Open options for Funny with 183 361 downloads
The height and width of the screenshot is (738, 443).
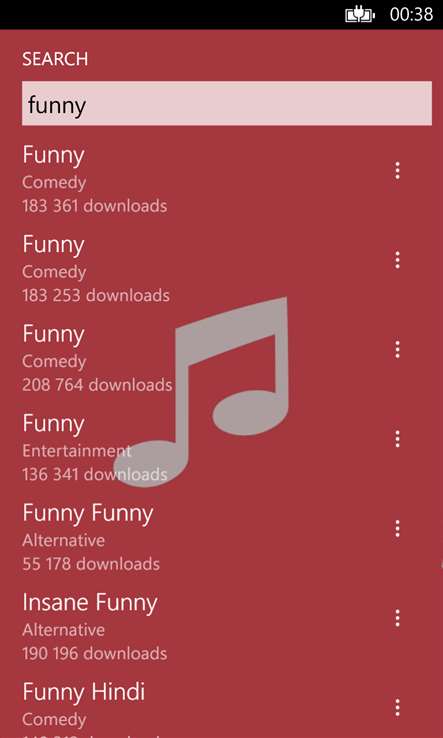[x=397, y=170]
